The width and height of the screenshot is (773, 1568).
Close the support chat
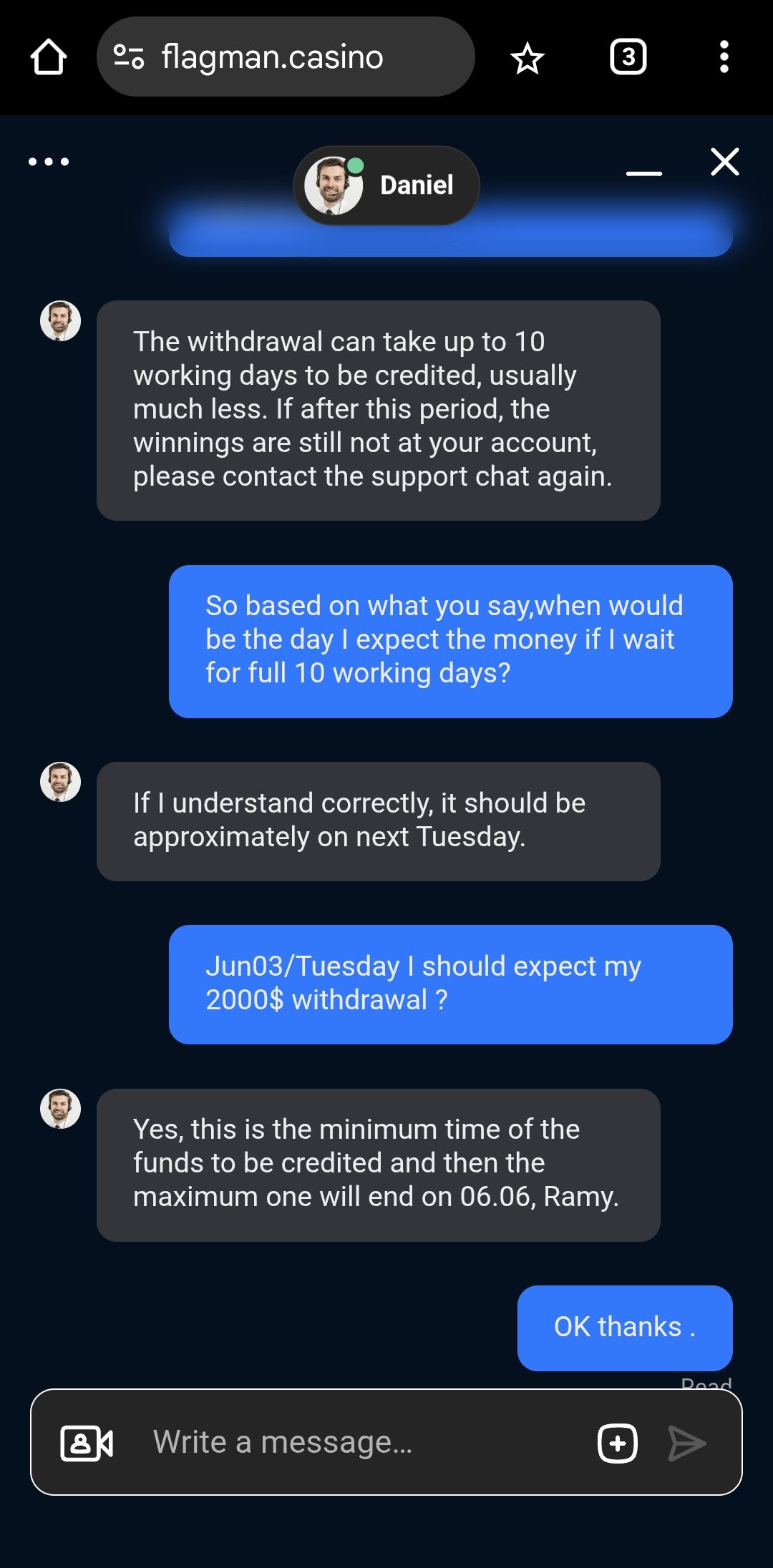click(x=724, y=162)
